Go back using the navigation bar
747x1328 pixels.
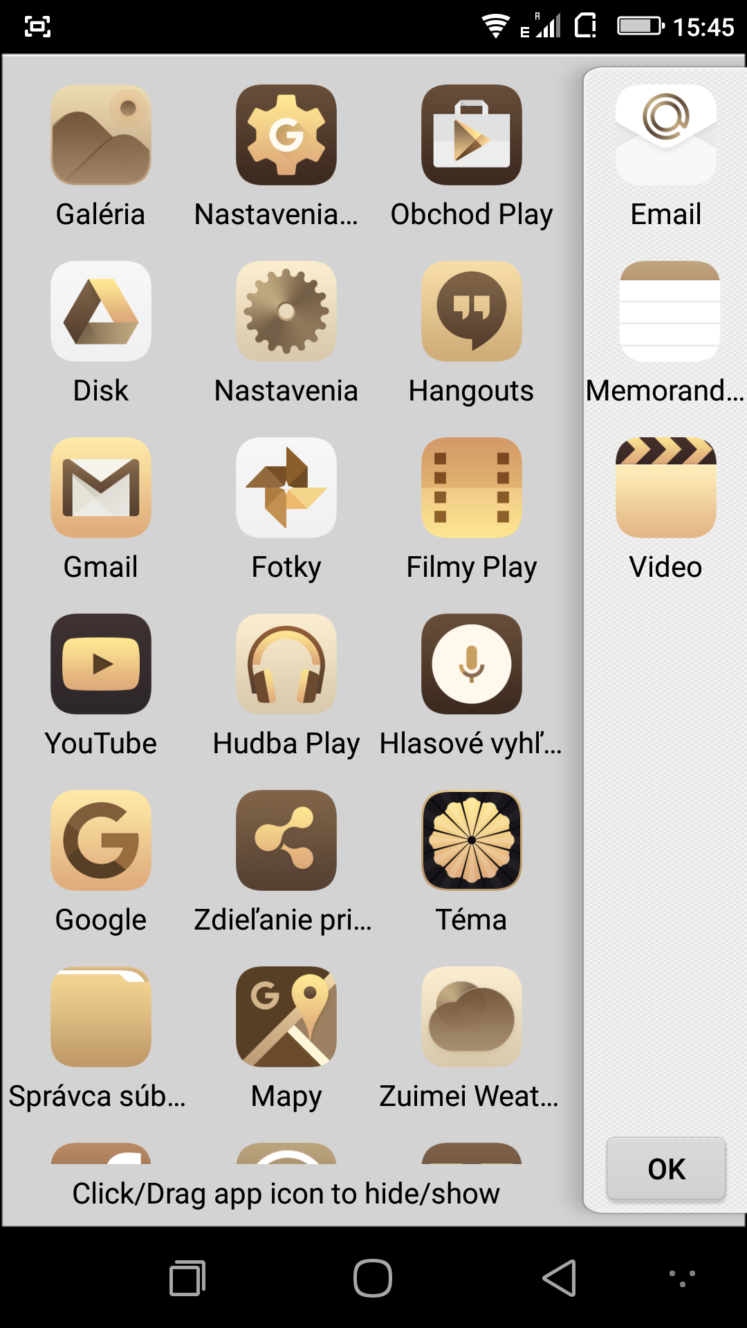pyautogui.click(x=559, y=1277)
